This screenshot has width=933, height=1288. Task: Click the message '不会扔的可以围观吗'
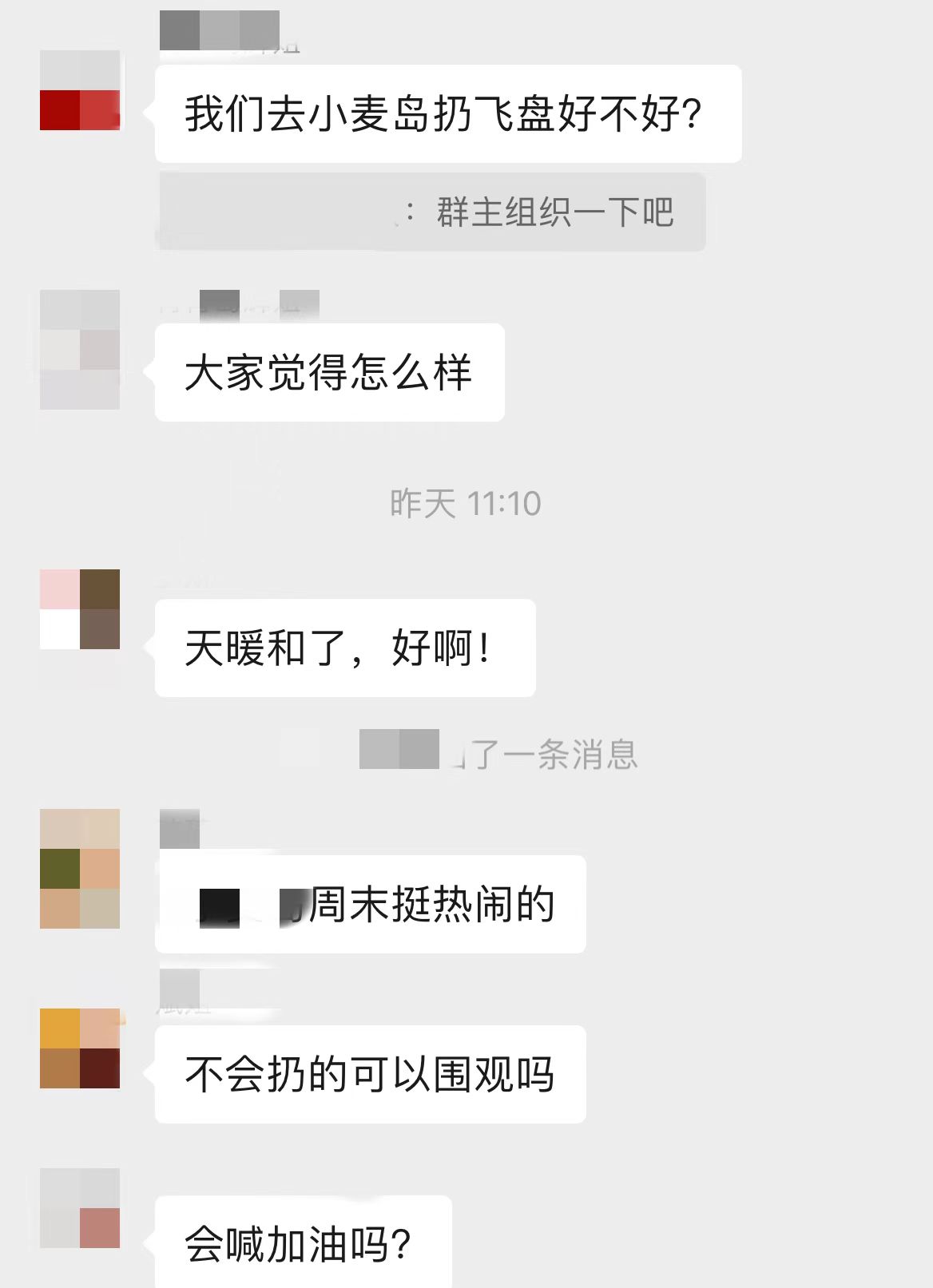tap(371, 1074)
